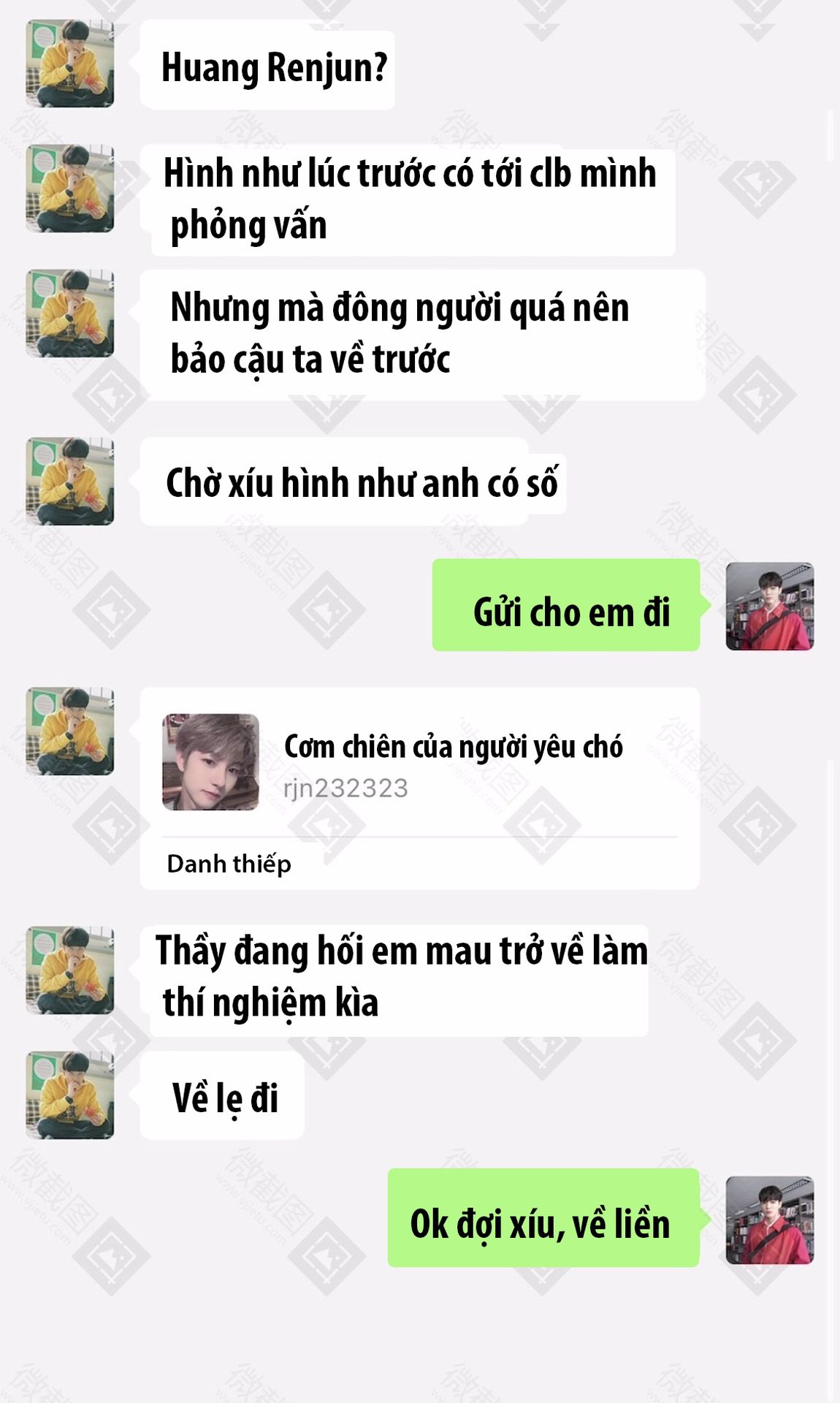Open the contact card rjn232323
The image size is (840, 1403).
coord(419,788)
